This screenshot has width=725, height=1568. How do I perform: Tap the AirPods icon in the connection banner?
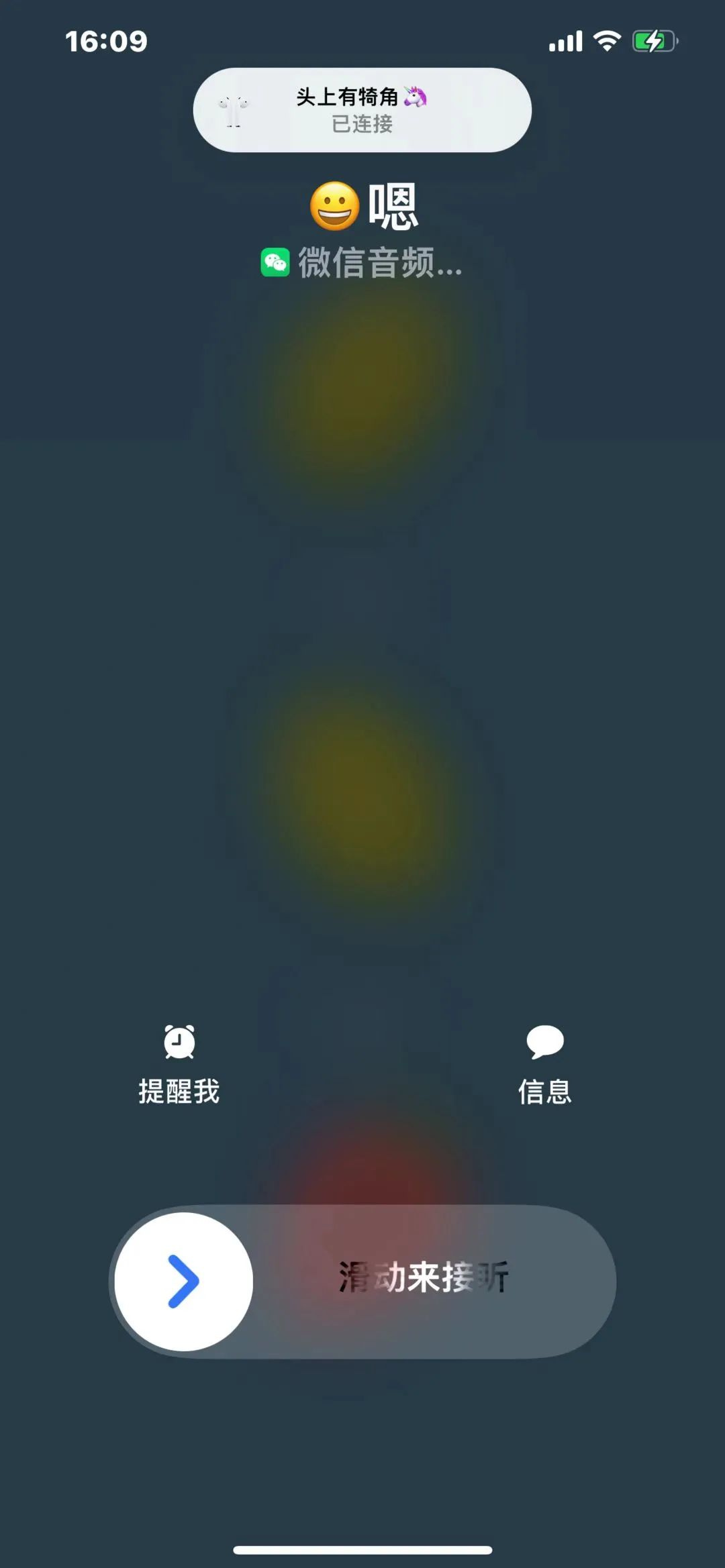tap(234, 111)
